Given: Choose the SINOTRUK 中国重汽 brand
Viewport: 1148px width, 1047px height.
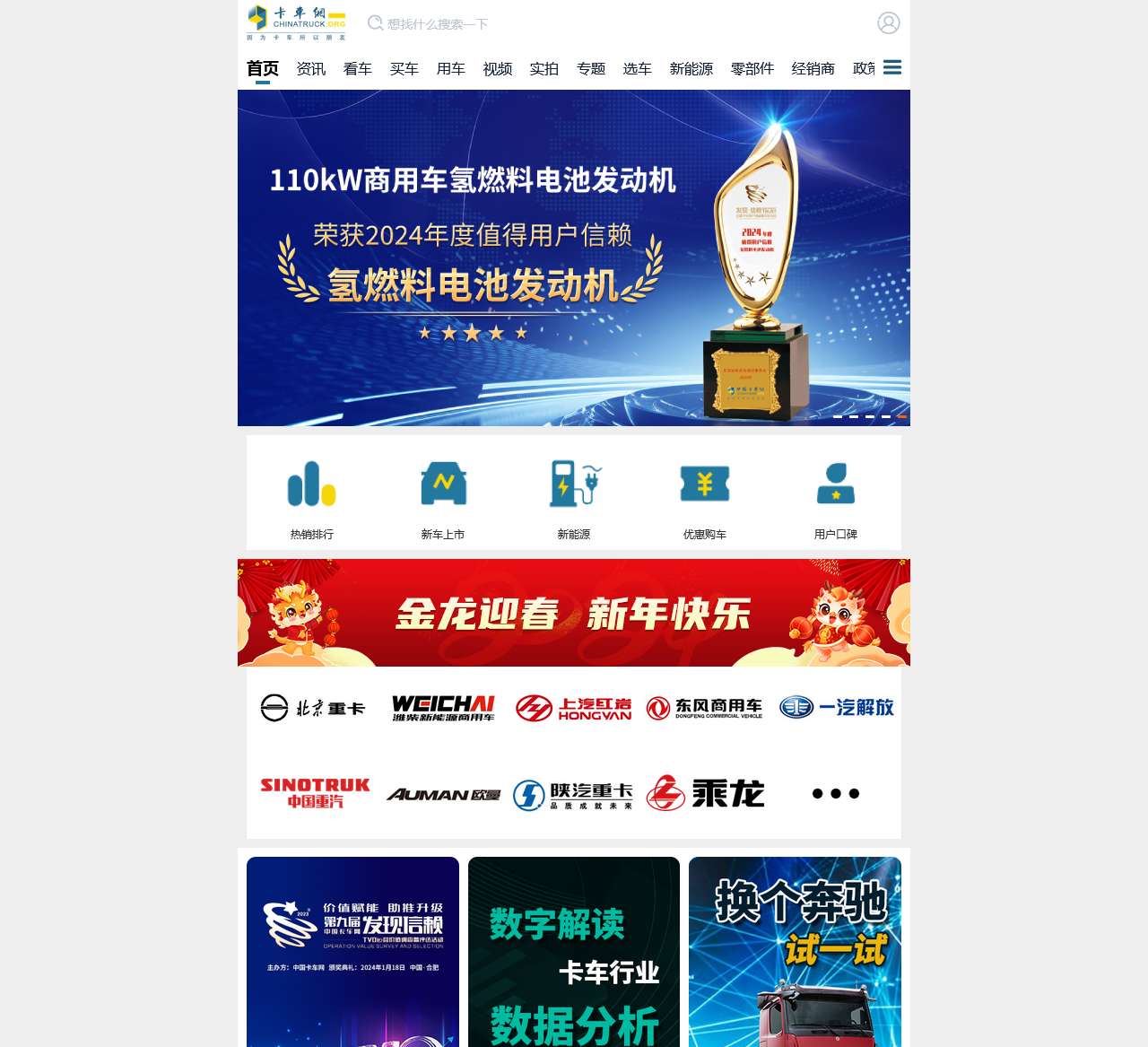Looking at the screenshot, I should tap(315, 793).
